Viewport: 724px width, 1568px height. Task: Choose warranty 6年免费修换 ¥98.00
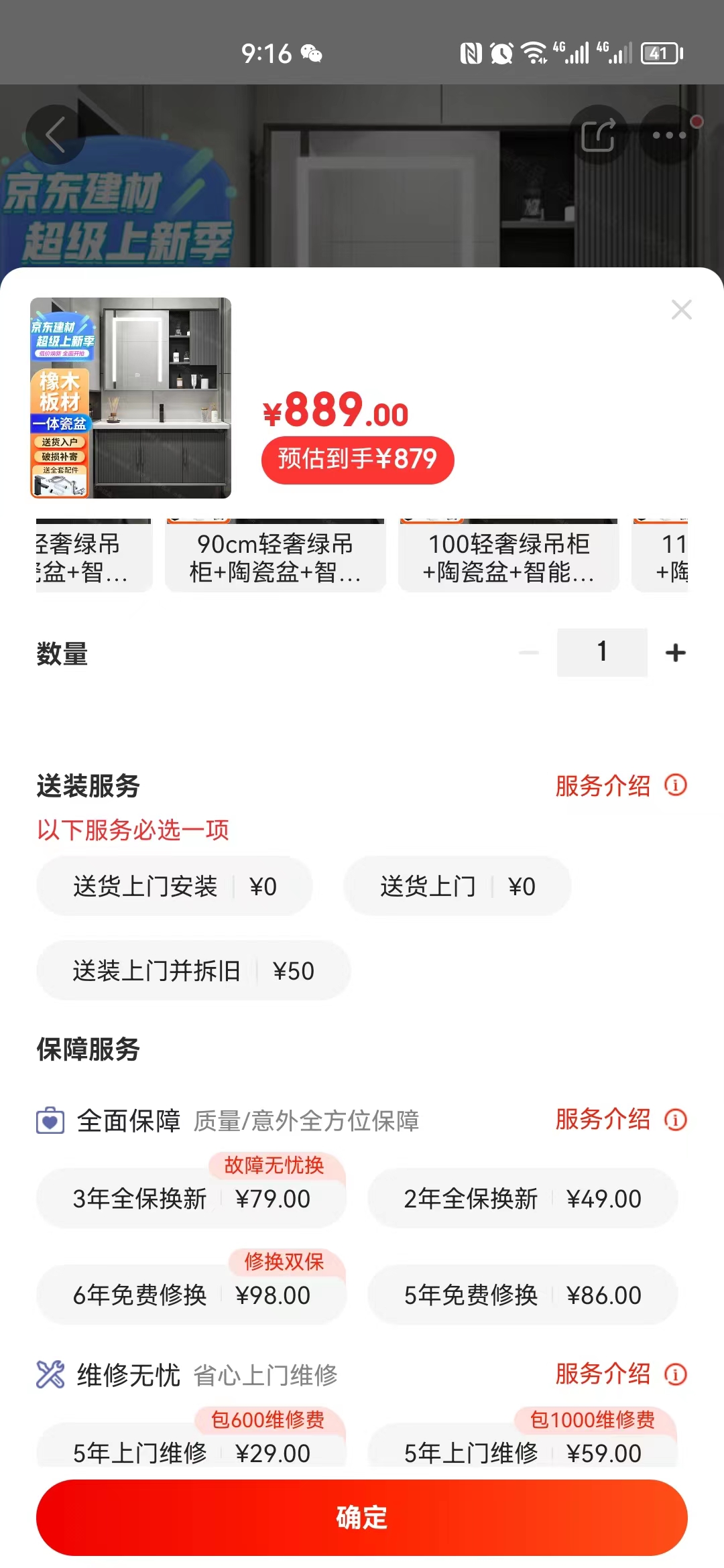pyautogui.click(x=191, y=1295)
